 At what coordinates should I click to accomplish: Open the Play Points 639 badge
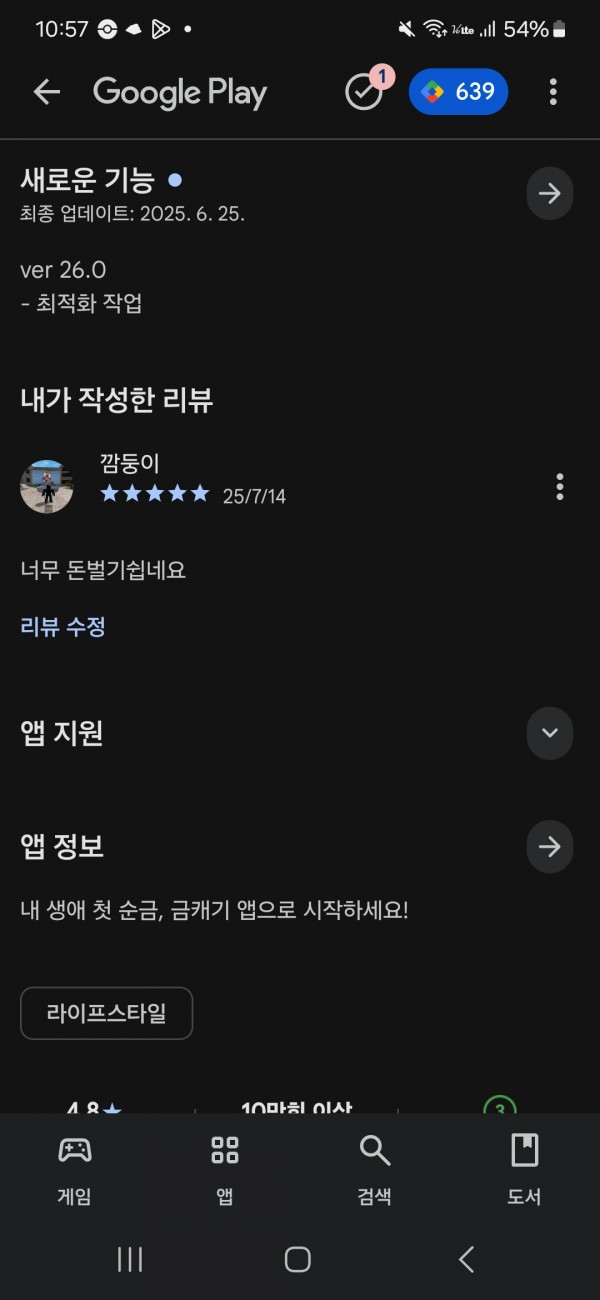point(459,92)
